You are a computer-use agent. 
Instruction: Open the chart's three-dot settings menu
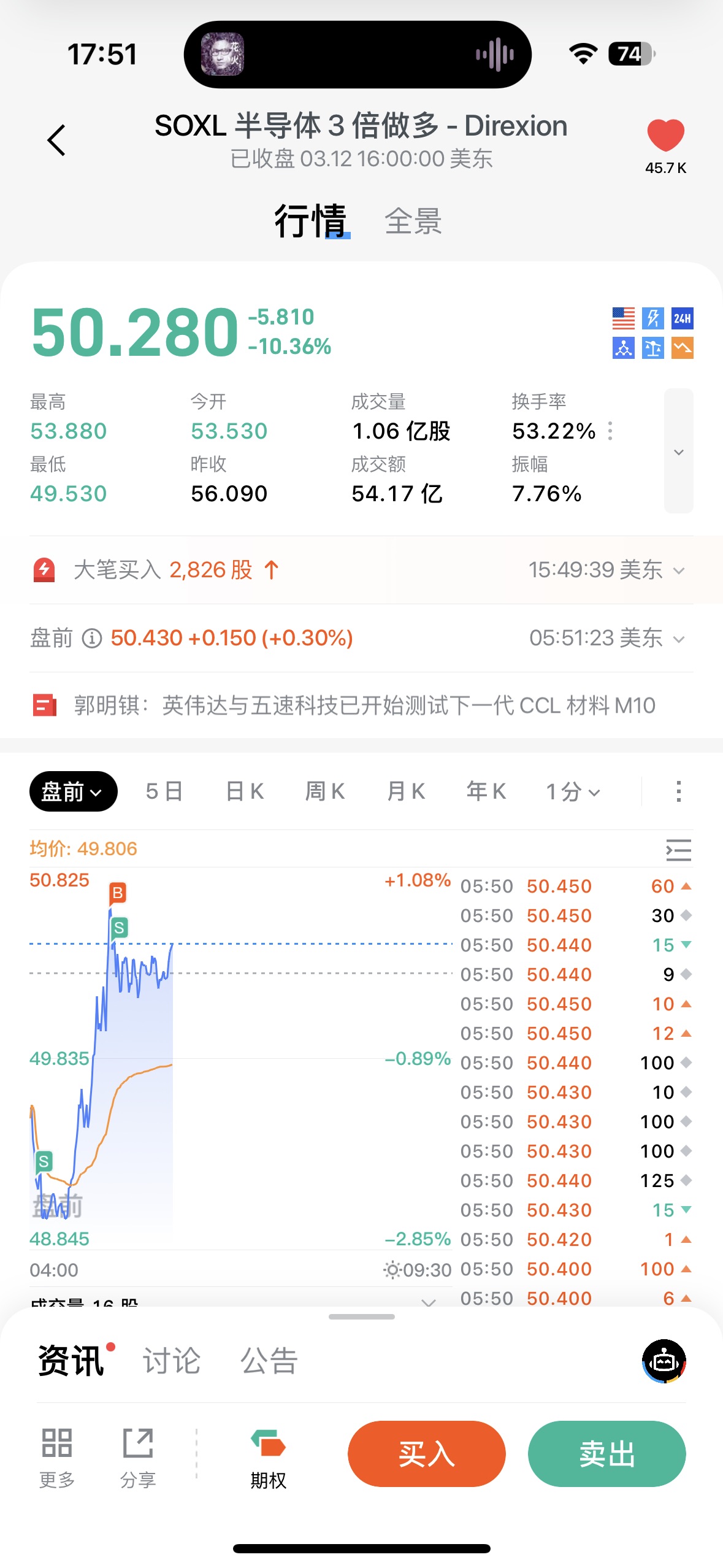coord(678,791)
